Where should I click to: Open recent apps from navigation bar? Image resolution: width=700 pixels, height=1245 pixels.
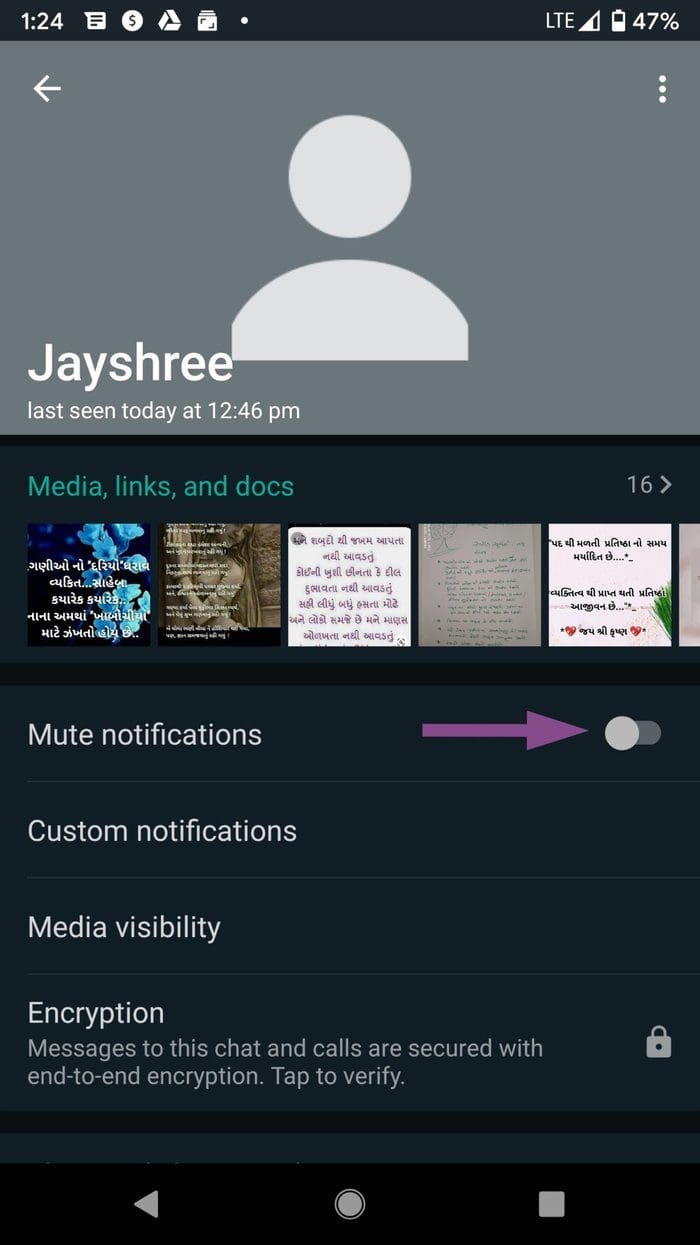tap(551, 1204)
